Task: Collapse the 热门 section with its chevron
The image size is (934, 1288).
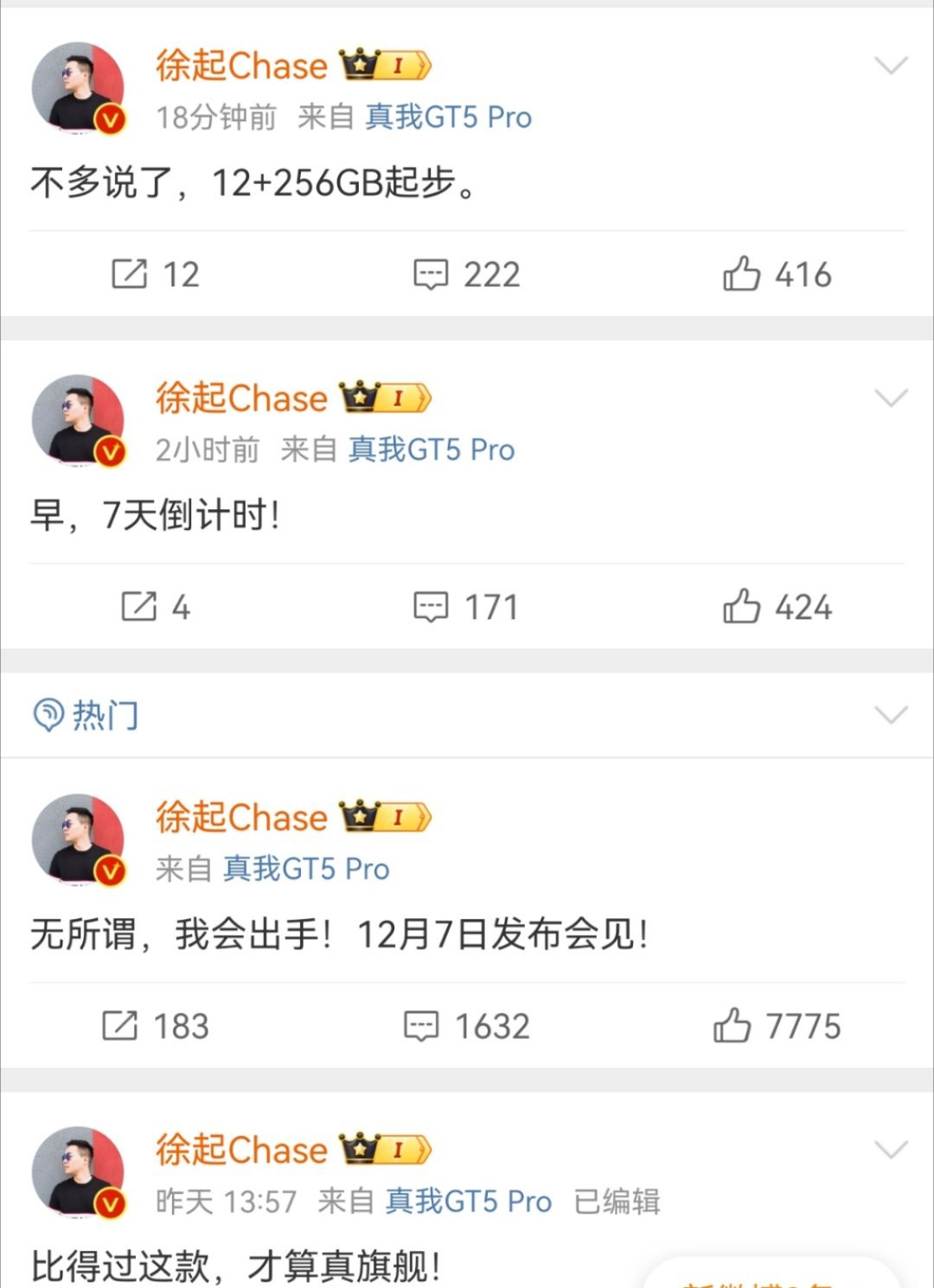Action: [889, 714]
